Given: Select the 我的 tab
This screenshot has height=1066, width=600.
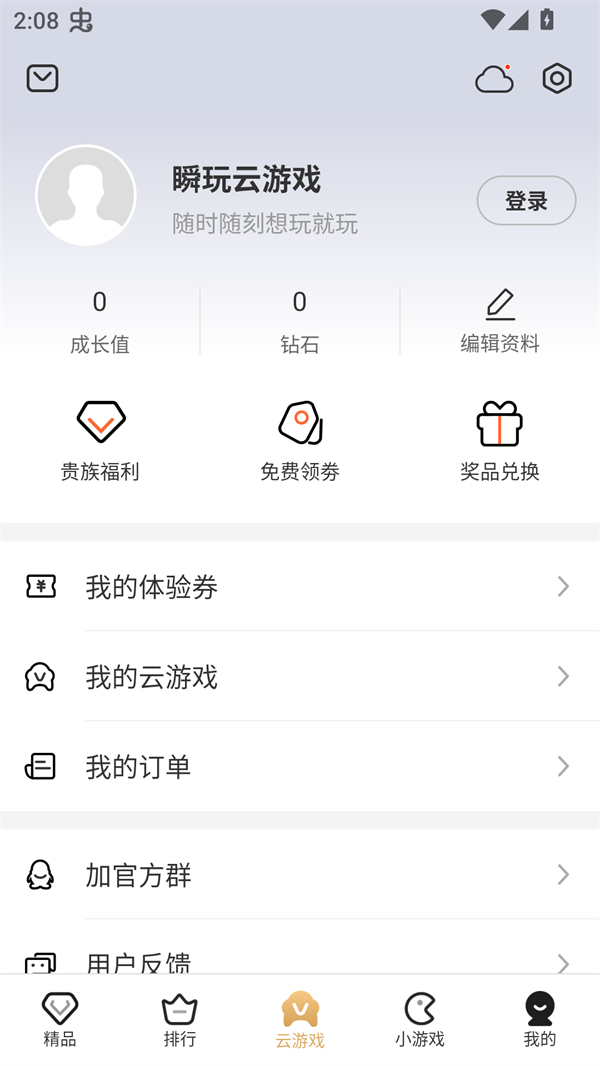Looking at the screenshot, I should point(540,1020).
